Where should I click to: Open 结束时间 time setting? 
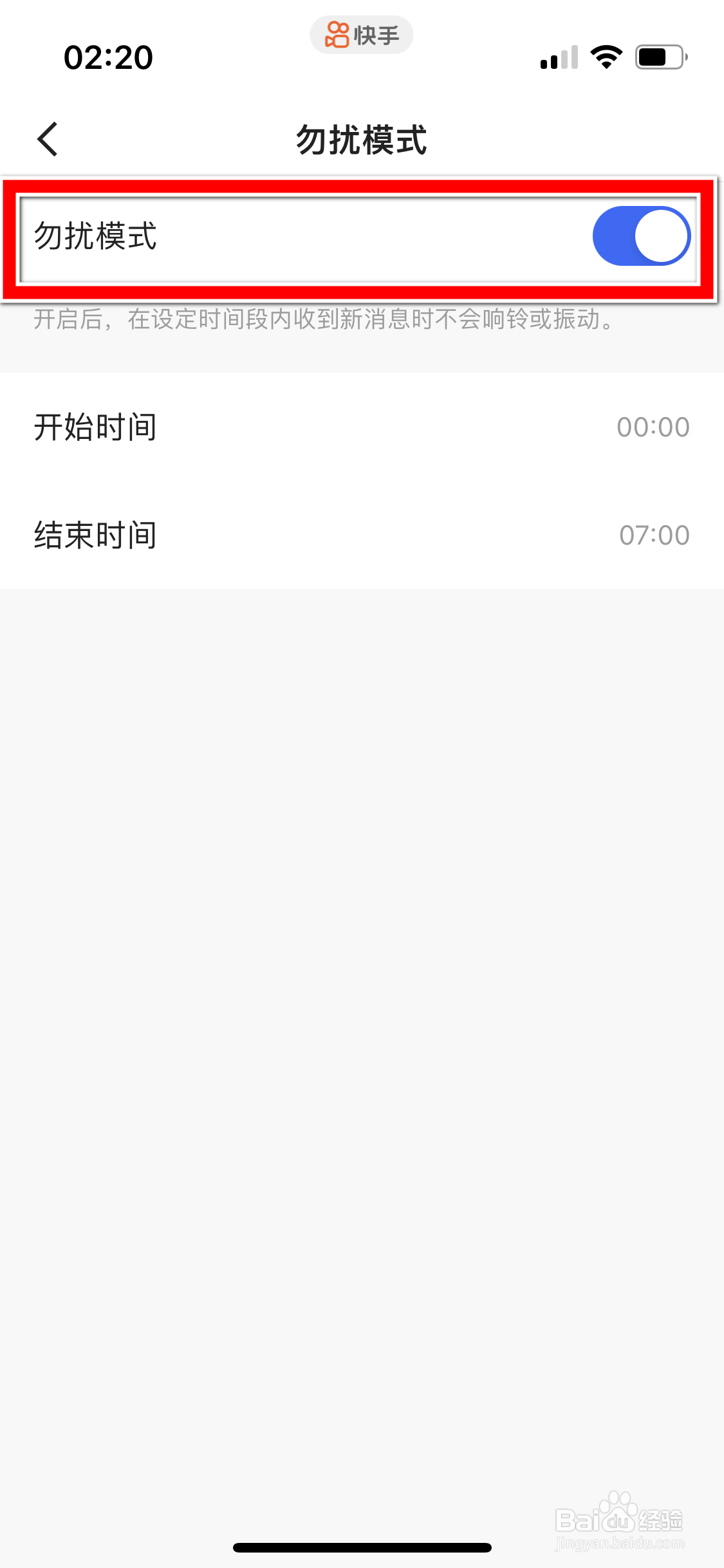pos(362,536)
